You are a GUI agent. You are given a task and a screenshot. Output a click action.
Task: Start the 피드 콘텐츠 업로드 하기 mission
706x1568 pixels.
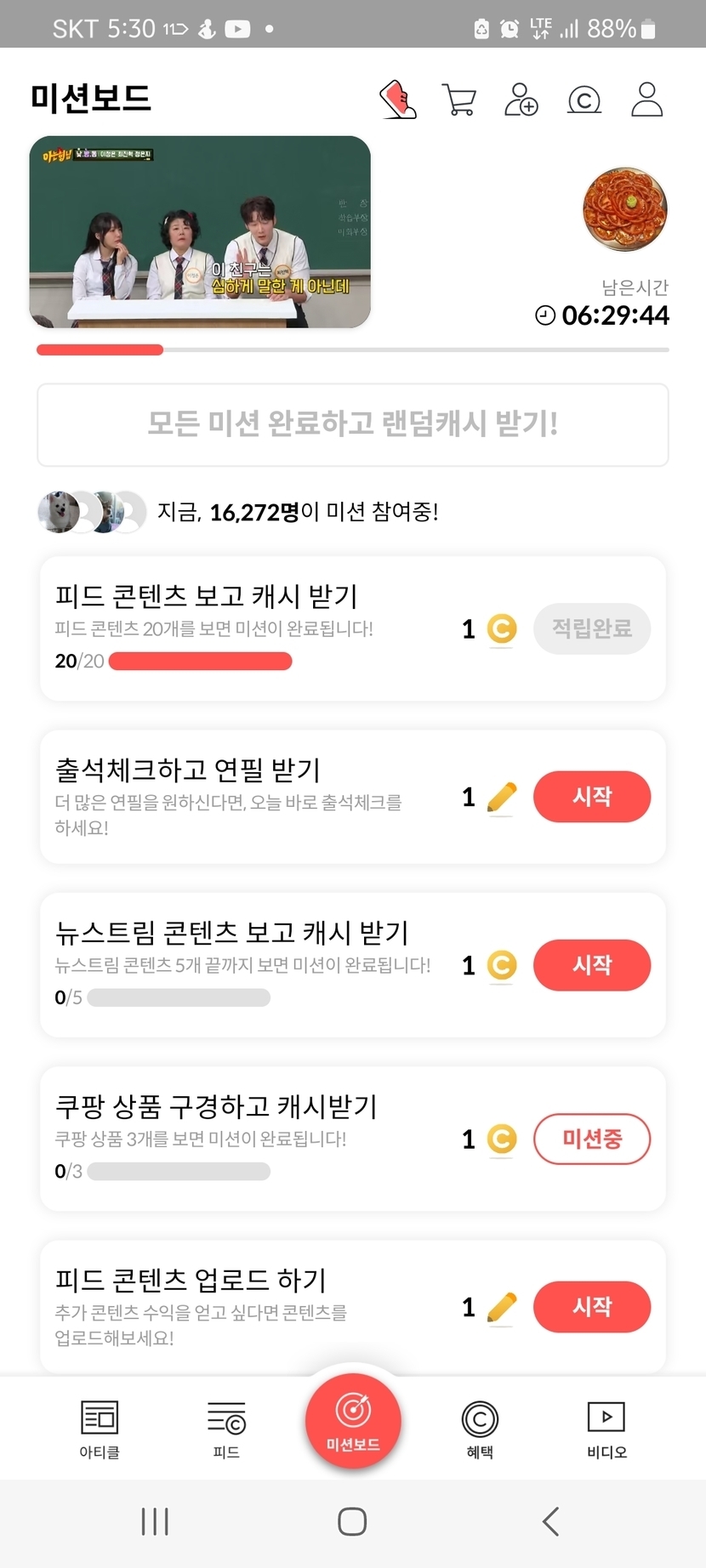pyautogui.click(x=592, y=1307)
